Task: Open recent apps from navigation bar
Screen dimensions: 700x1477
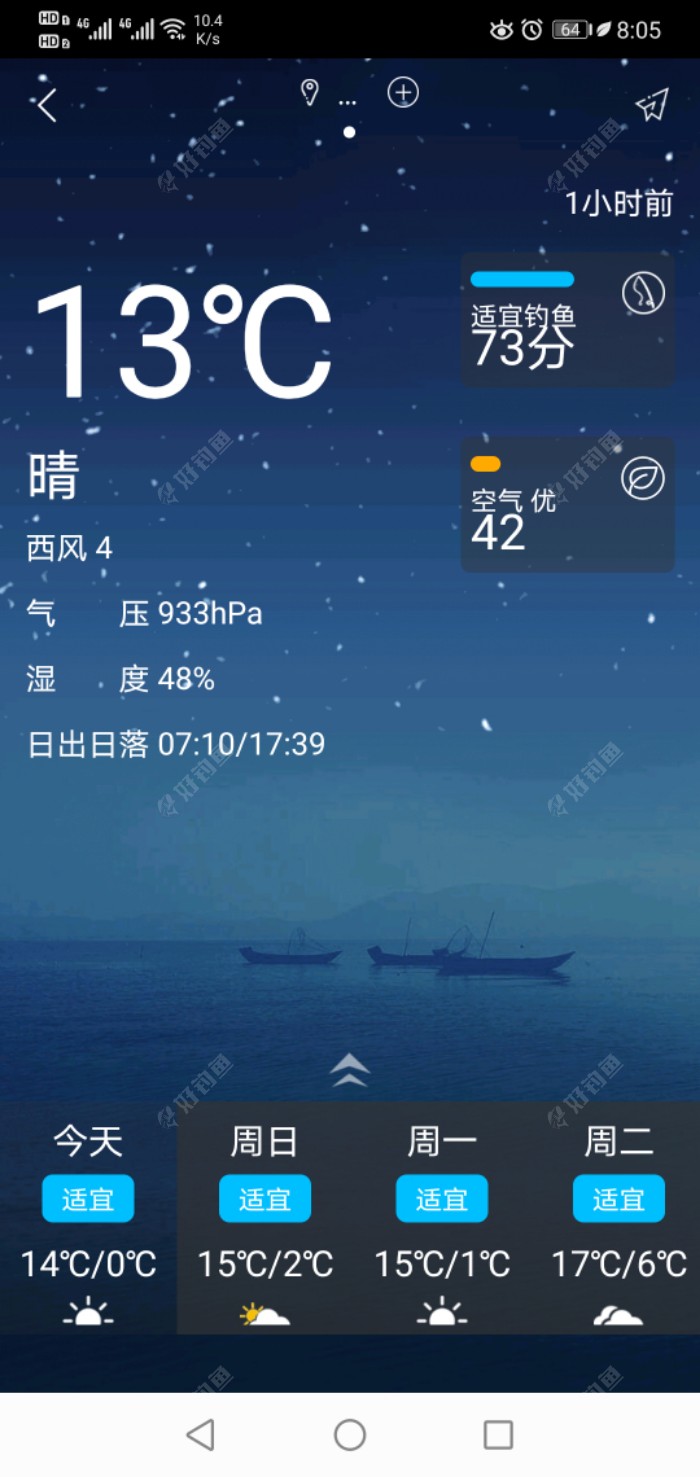Action: (x=498, y=1435)
